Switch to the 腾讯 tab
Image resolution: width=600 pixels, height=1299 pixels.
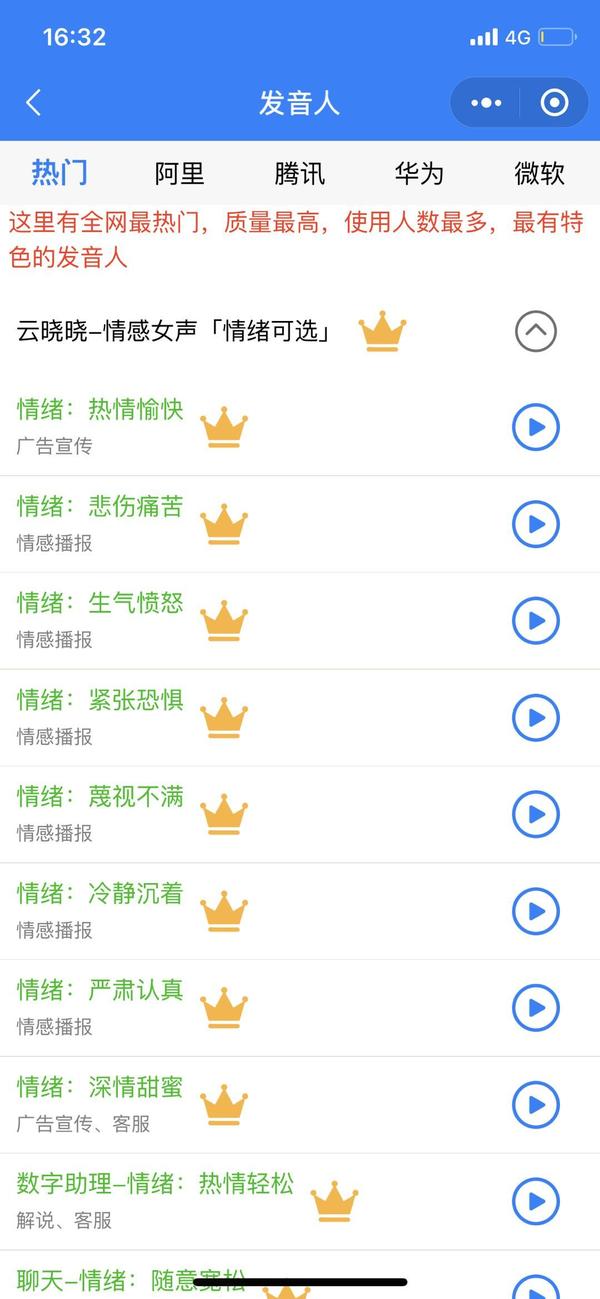tap(300, 173)
